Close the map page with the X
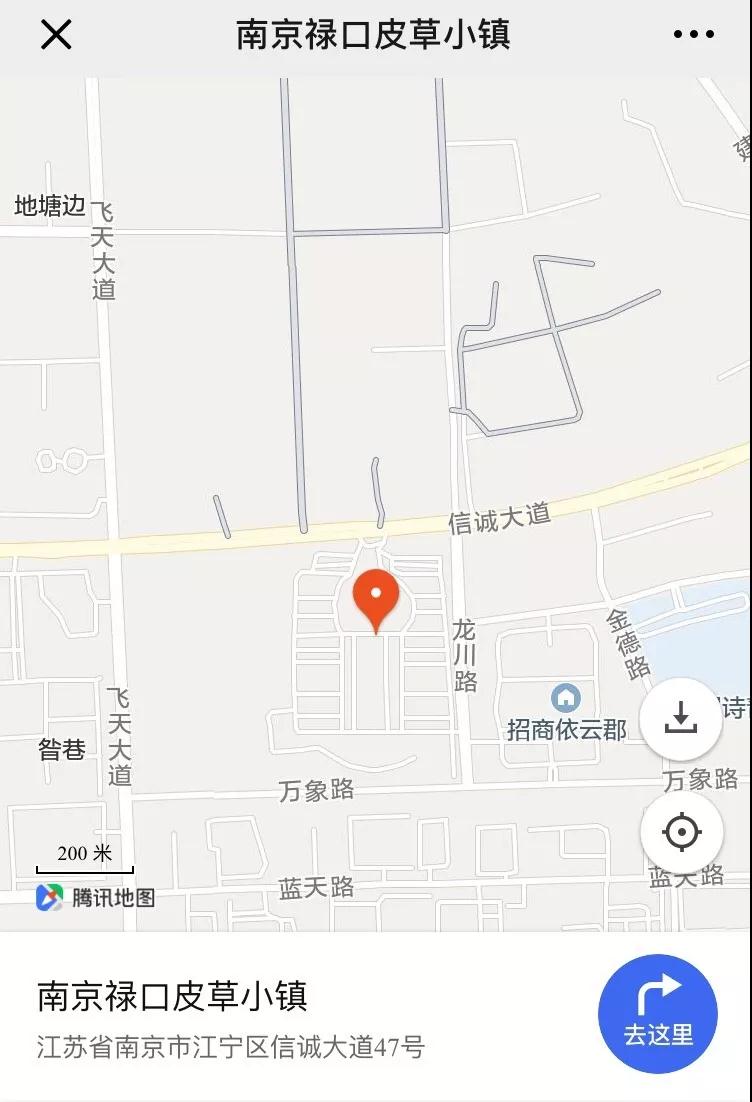This screenshot has width=752, height=1102. pyautogui.click(x=56, y=35)
